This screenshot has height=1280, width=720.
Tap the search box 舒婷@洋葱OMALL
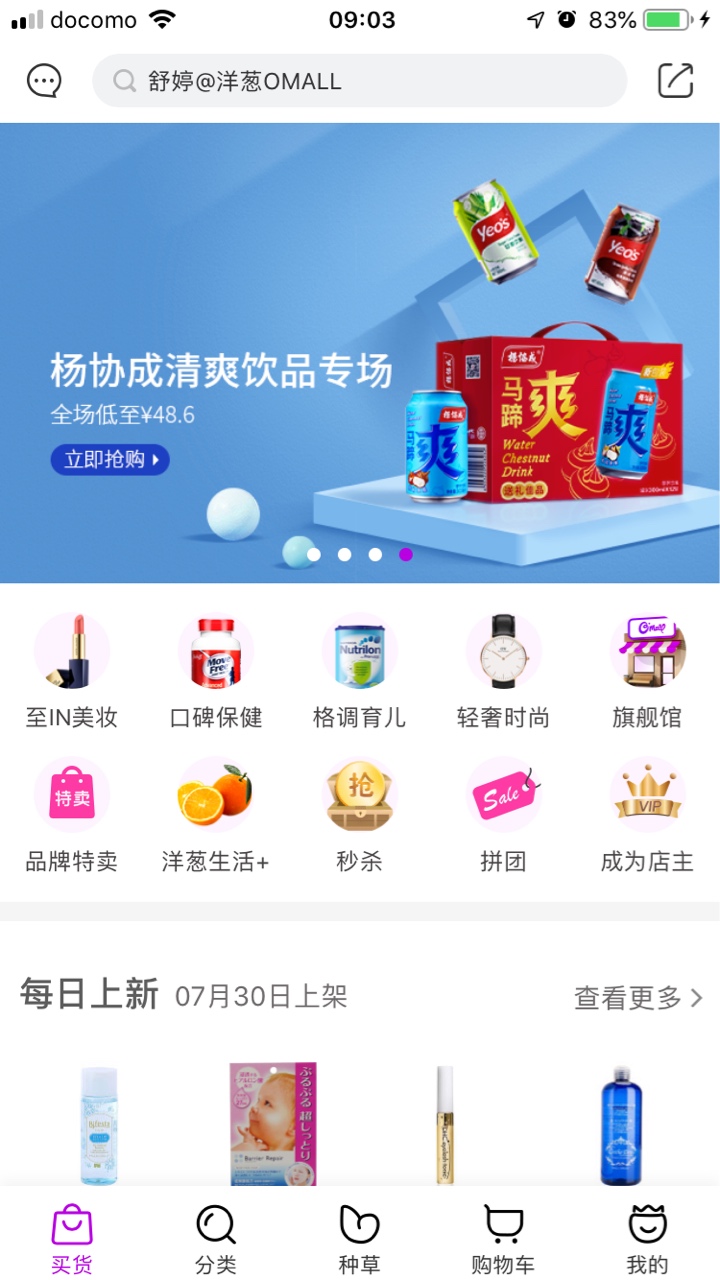(x=359, y=81)
